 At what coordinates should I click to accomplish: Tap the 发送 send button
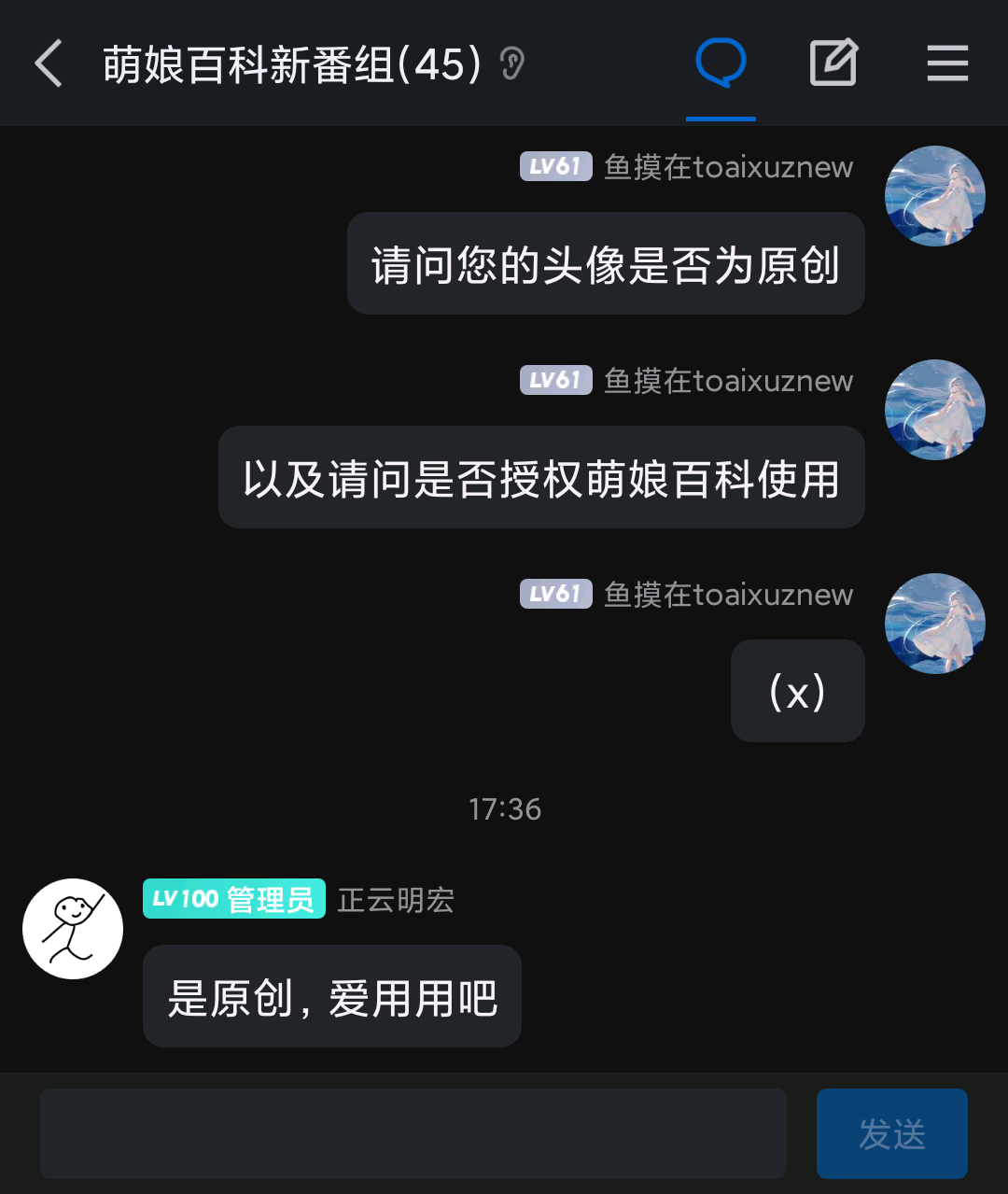coord(891,1133)
